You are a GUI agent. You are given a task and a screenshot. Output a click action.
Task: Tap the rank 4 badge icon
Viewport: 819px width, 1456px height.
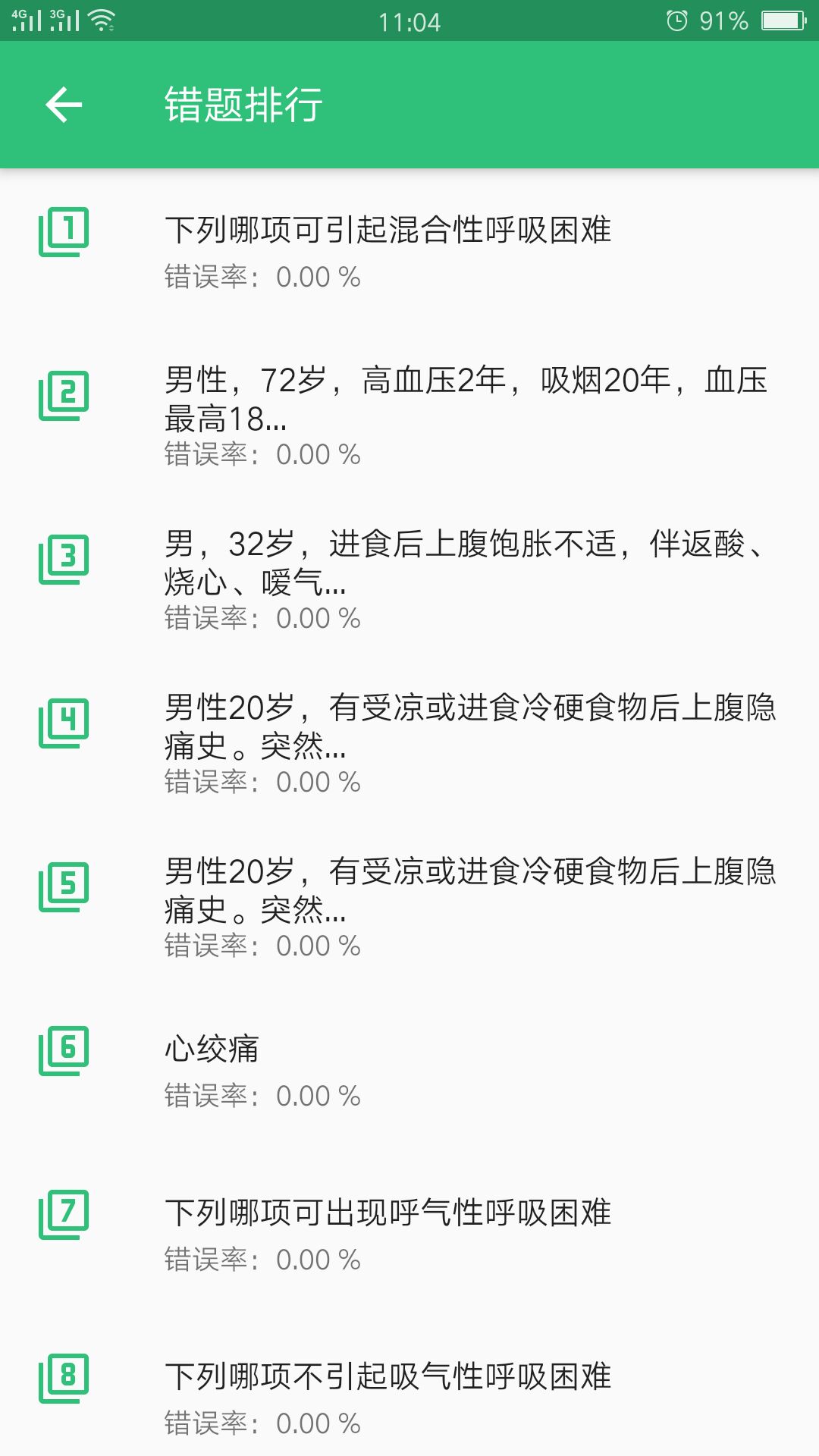pyautogui.click(x=64, y=722)
